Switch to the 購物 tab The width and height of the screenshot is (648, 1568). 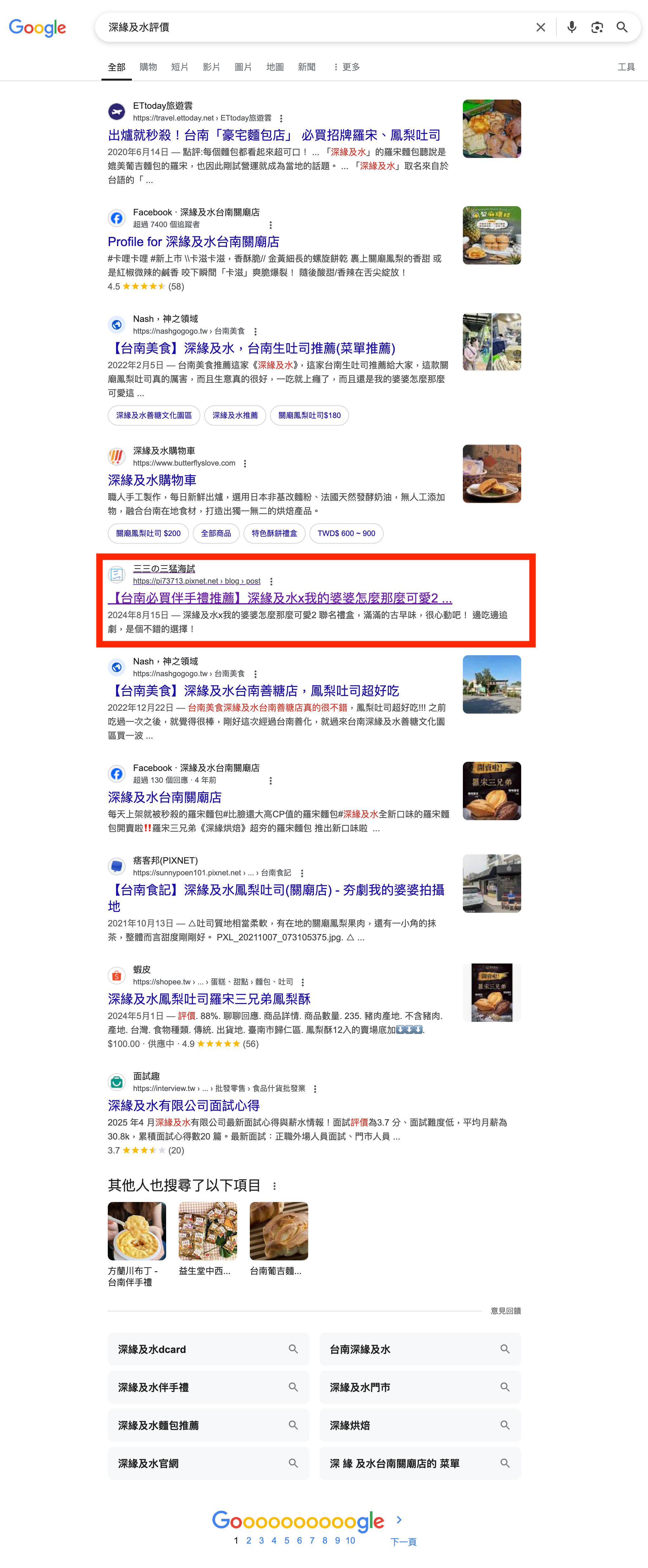pos(148,67)
